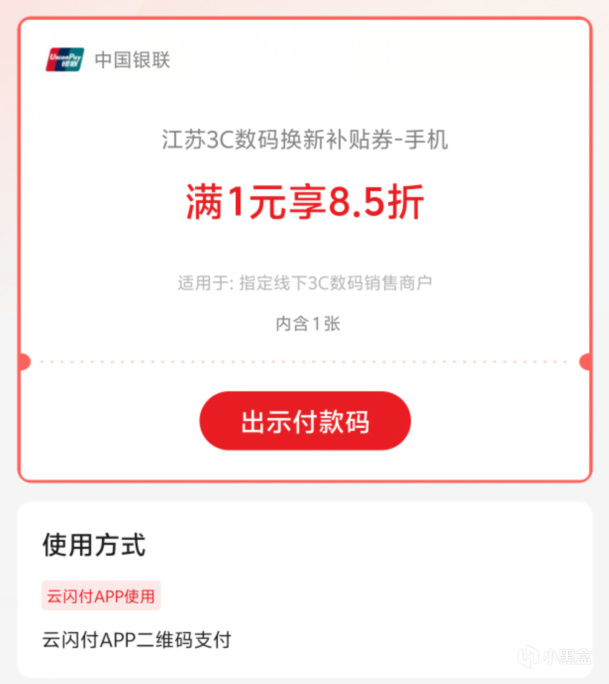
Task: Tap the 出示付款码 button
Action: [305, 421]
